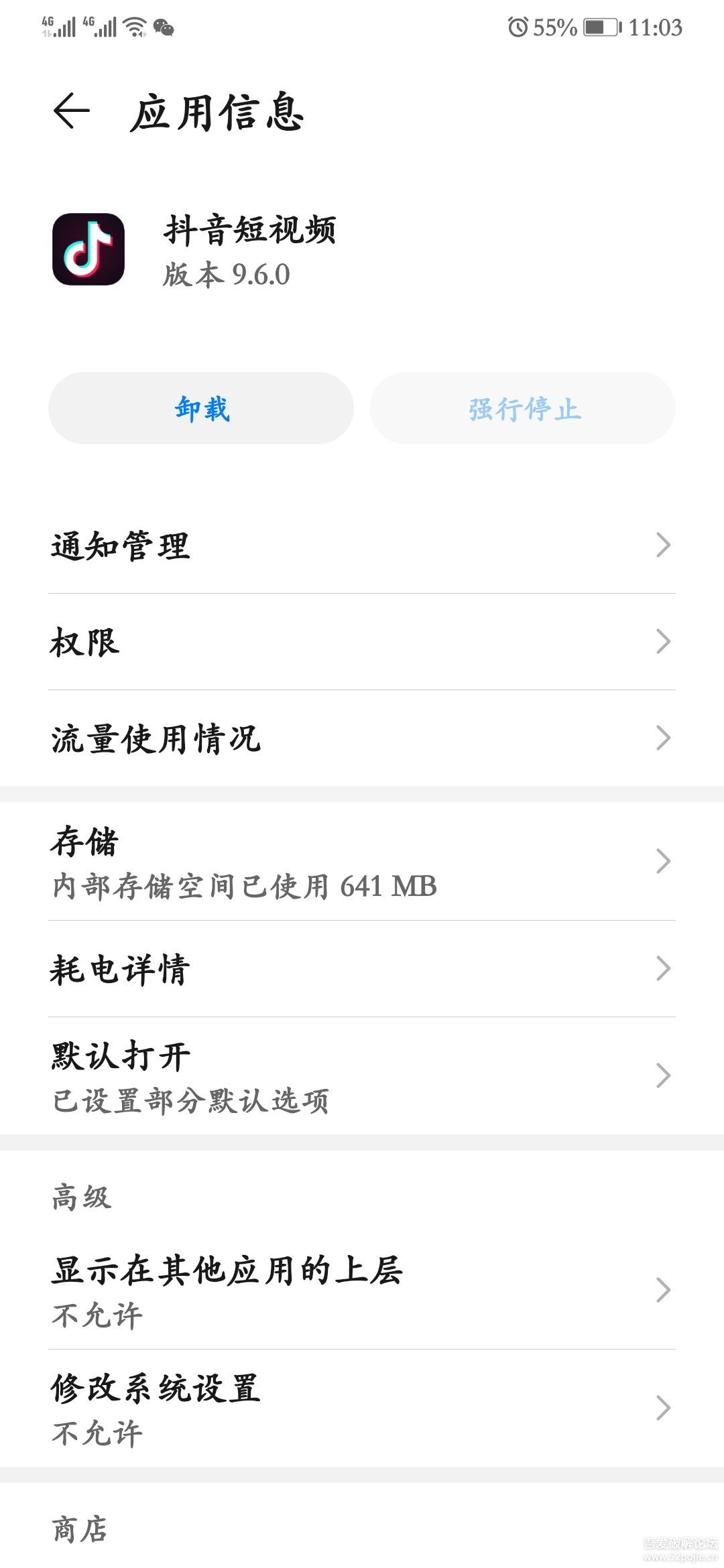Open 默认打开 settings

[x=362, y=1075]
